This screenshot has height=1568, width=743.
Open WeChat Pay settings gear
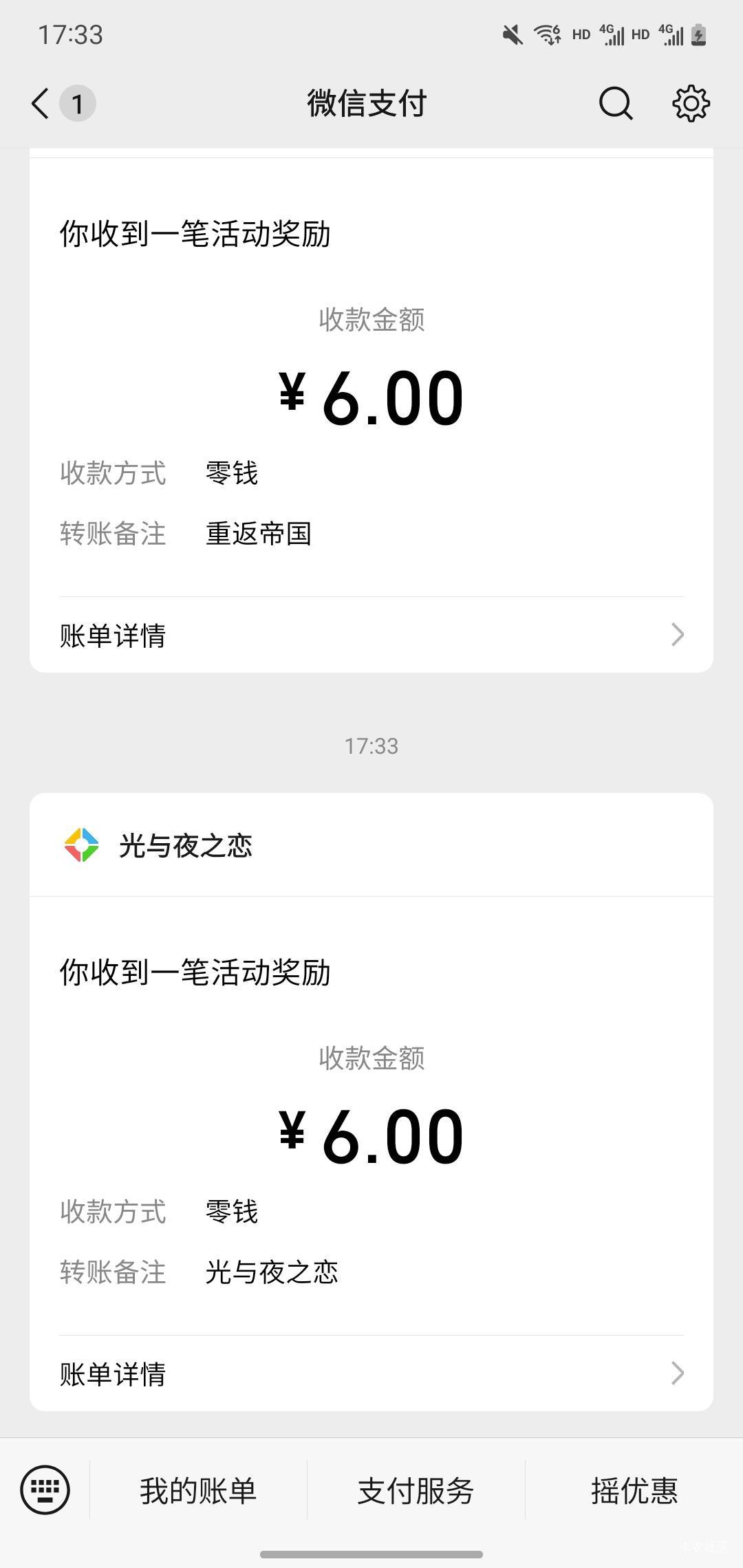pos(691,104)
